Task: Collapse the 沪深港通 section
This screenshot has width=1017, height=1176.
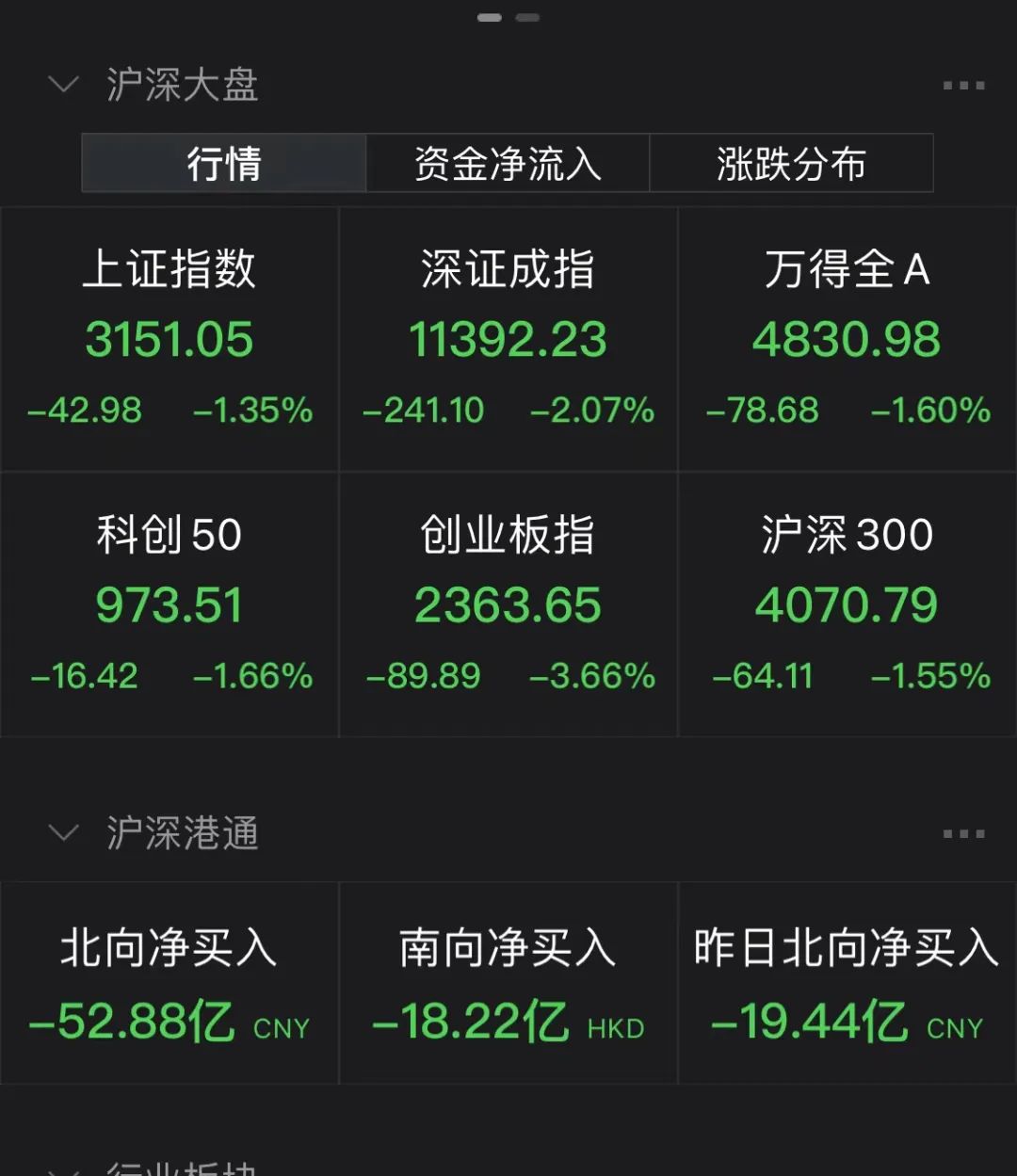Action: [63, 832]
